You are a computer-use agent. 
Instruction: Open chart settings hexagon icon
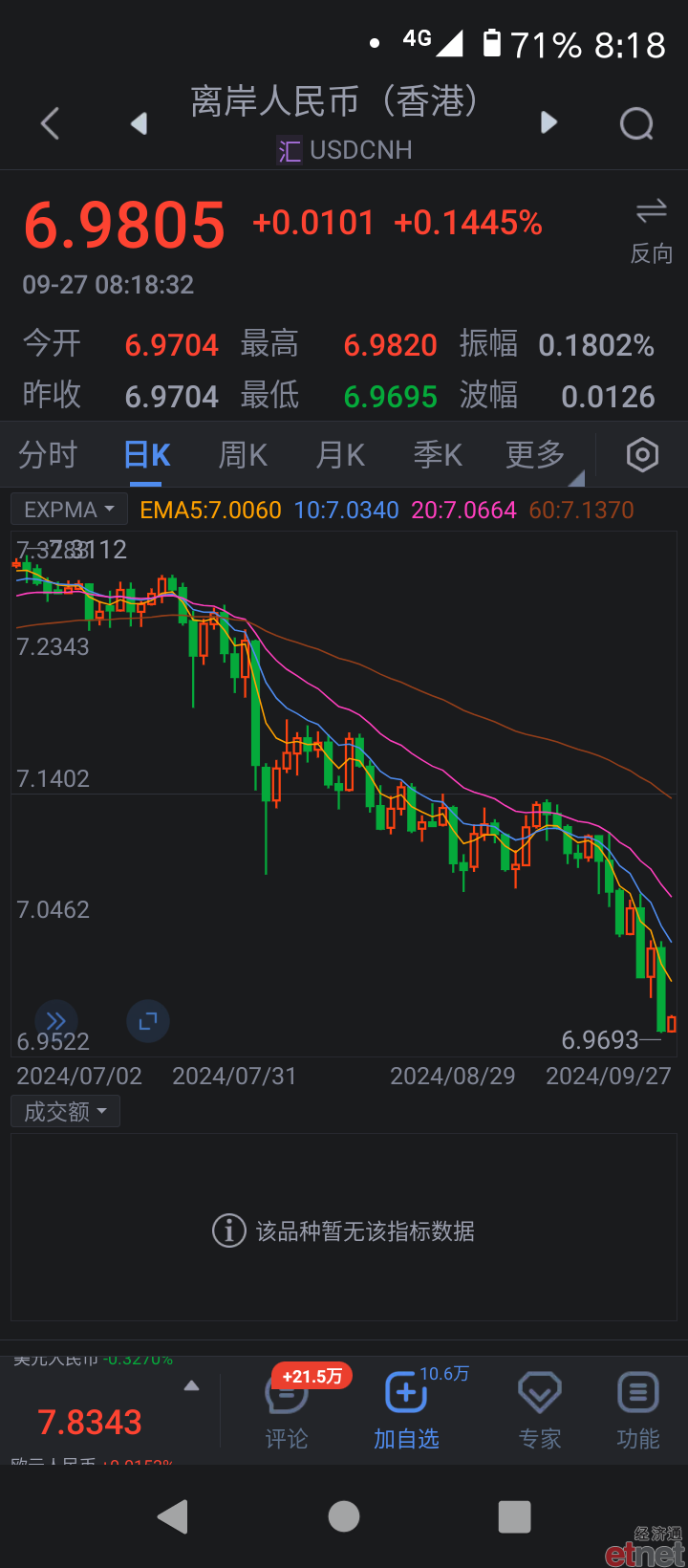click(x=642, y=455)
